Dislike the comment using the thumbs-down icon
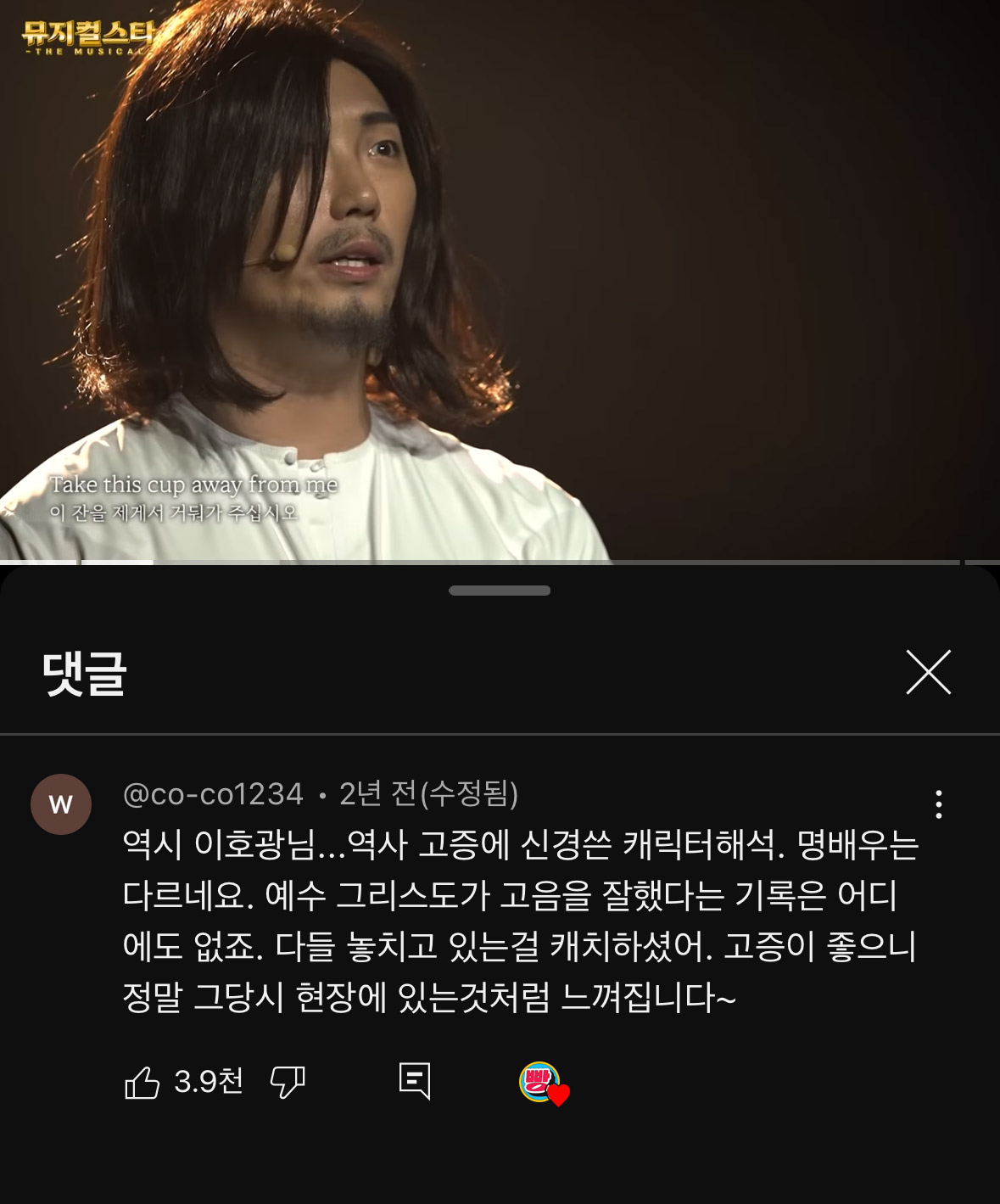Screen dimensions: 1000x1204 coord(288,1081)
